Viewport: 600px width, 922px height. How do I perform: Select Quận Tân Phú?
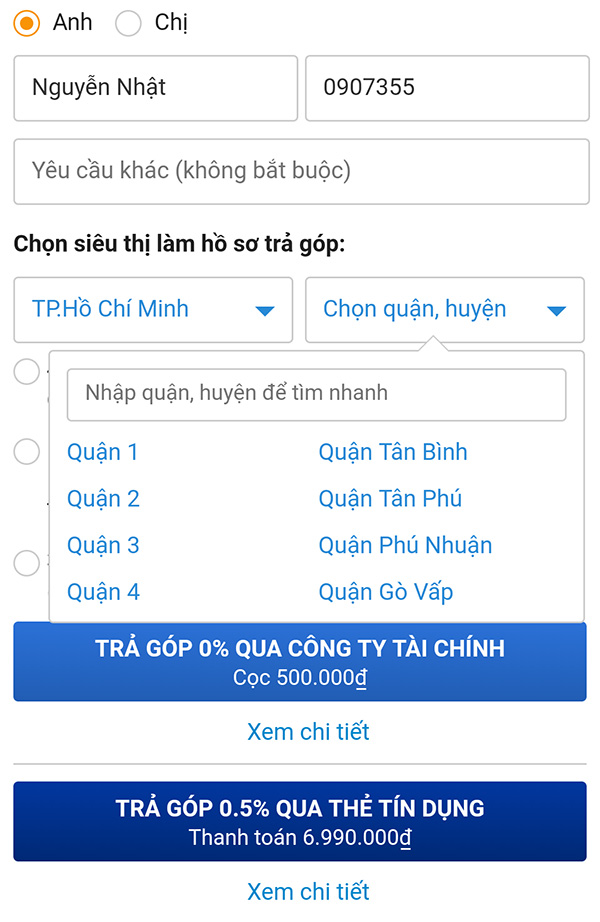pos(390,499)
